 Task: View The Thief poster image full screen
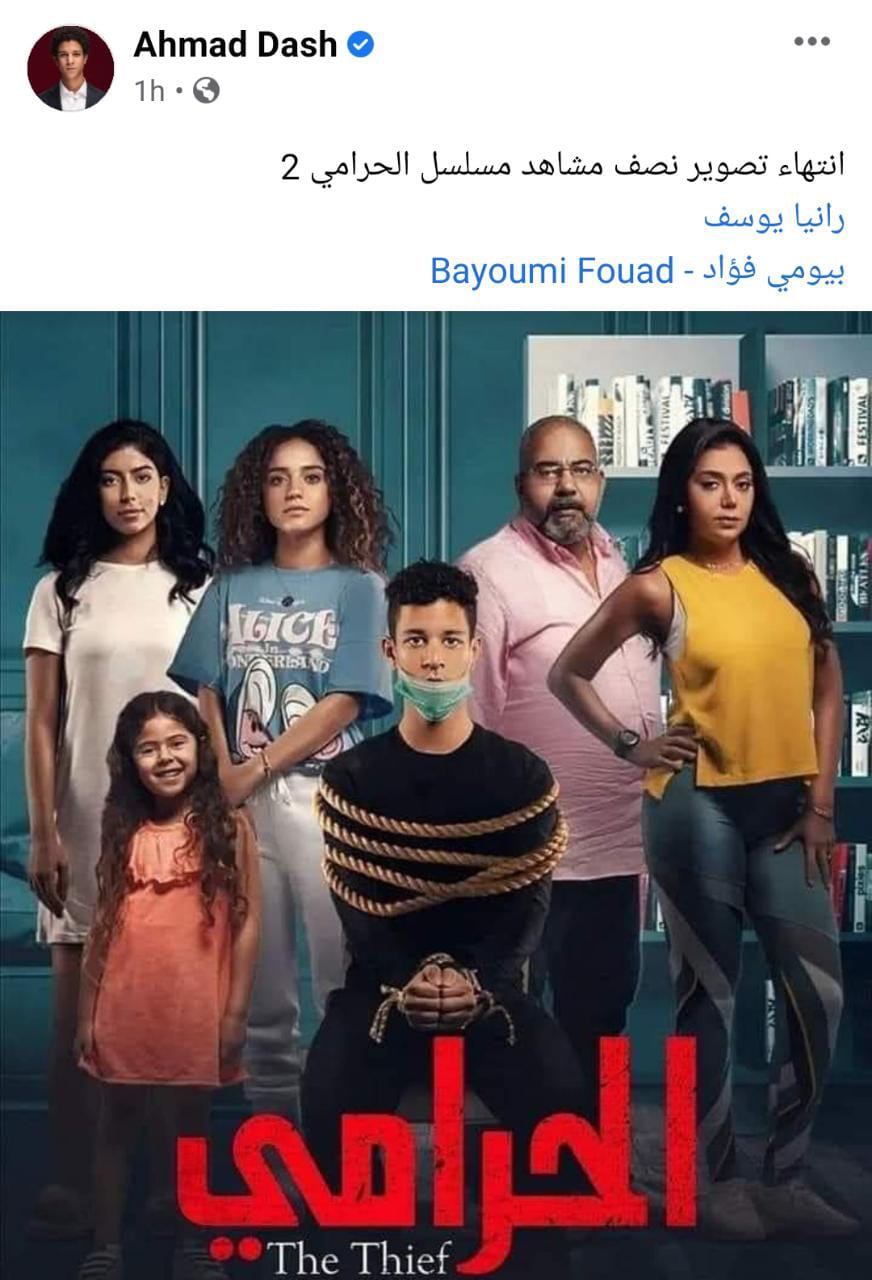tap(436, 795)
